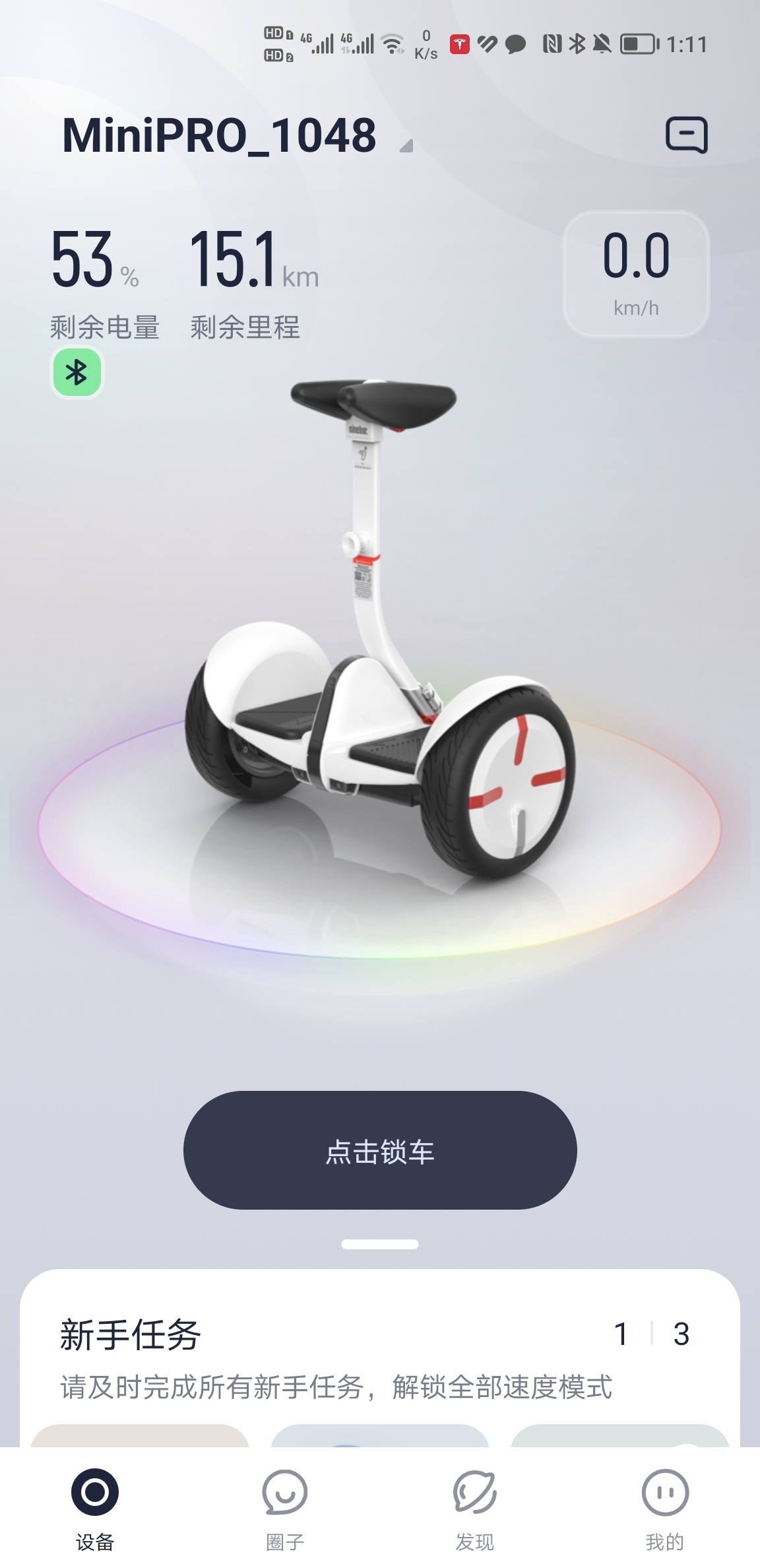Switch to the 圈子 tab
Screen dimensions: 760x1568
click(285, 1508)
